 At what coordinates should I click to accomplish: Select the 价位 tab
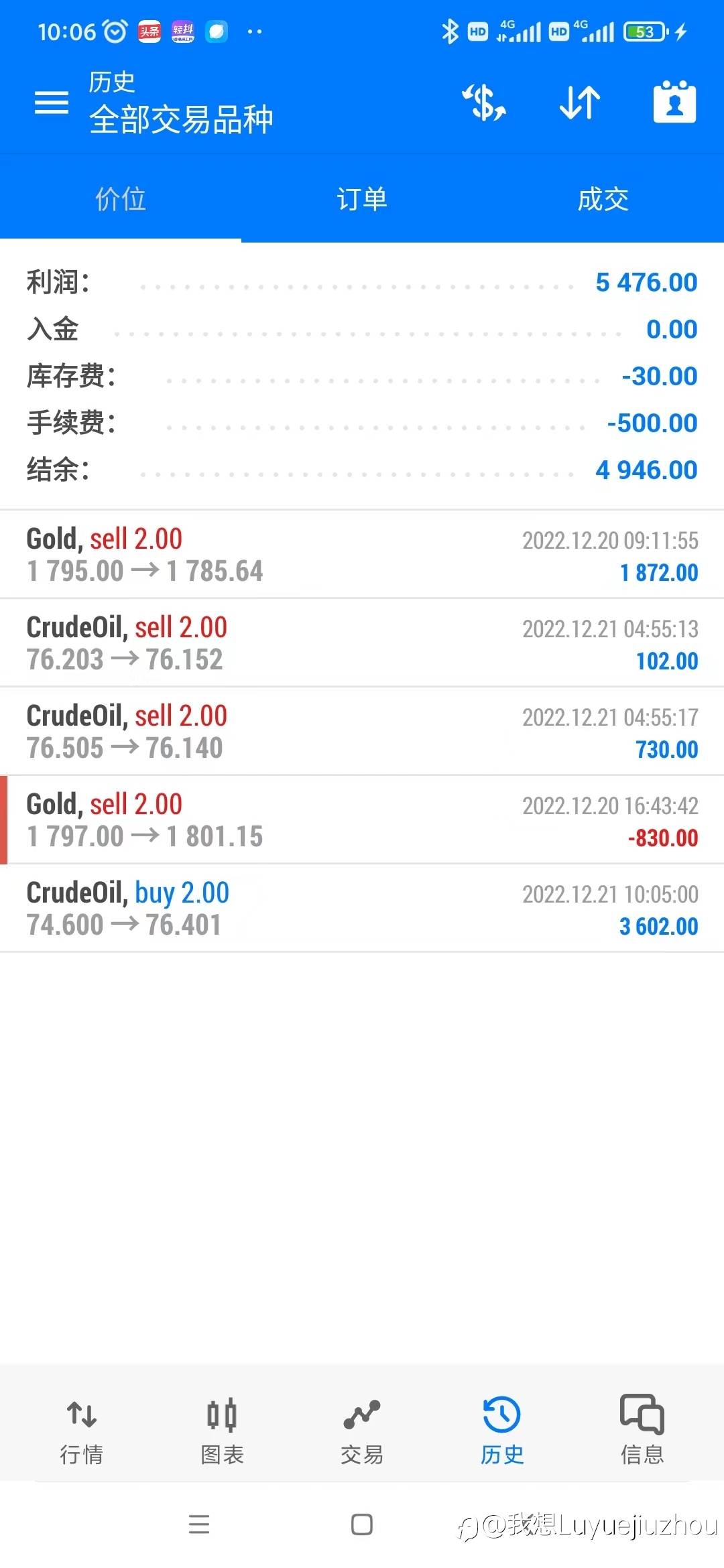[121, 199]
